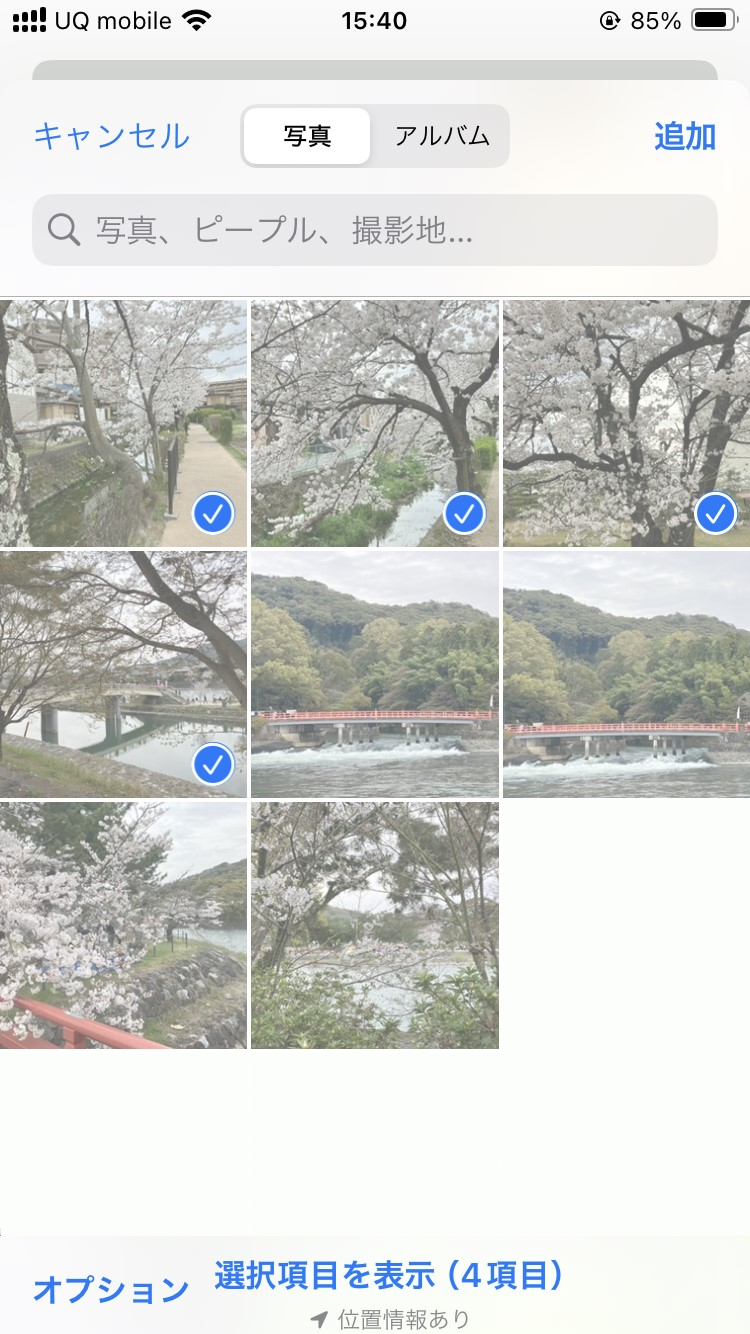This screenshot has height=1334, width=750.
Task: Select the 写真 segment
Action: click(307, 136)
